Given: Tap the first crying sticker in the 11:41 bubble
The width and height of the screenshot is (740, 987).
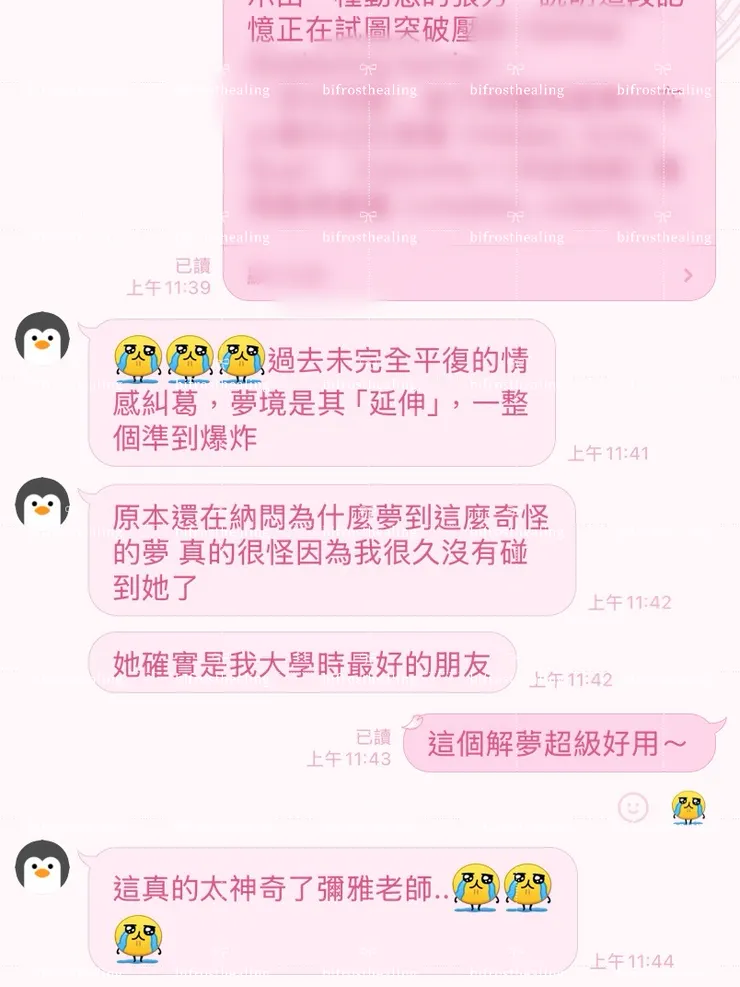Looking at the screenshot, I should pyautogui.click(x=138, y=358).
